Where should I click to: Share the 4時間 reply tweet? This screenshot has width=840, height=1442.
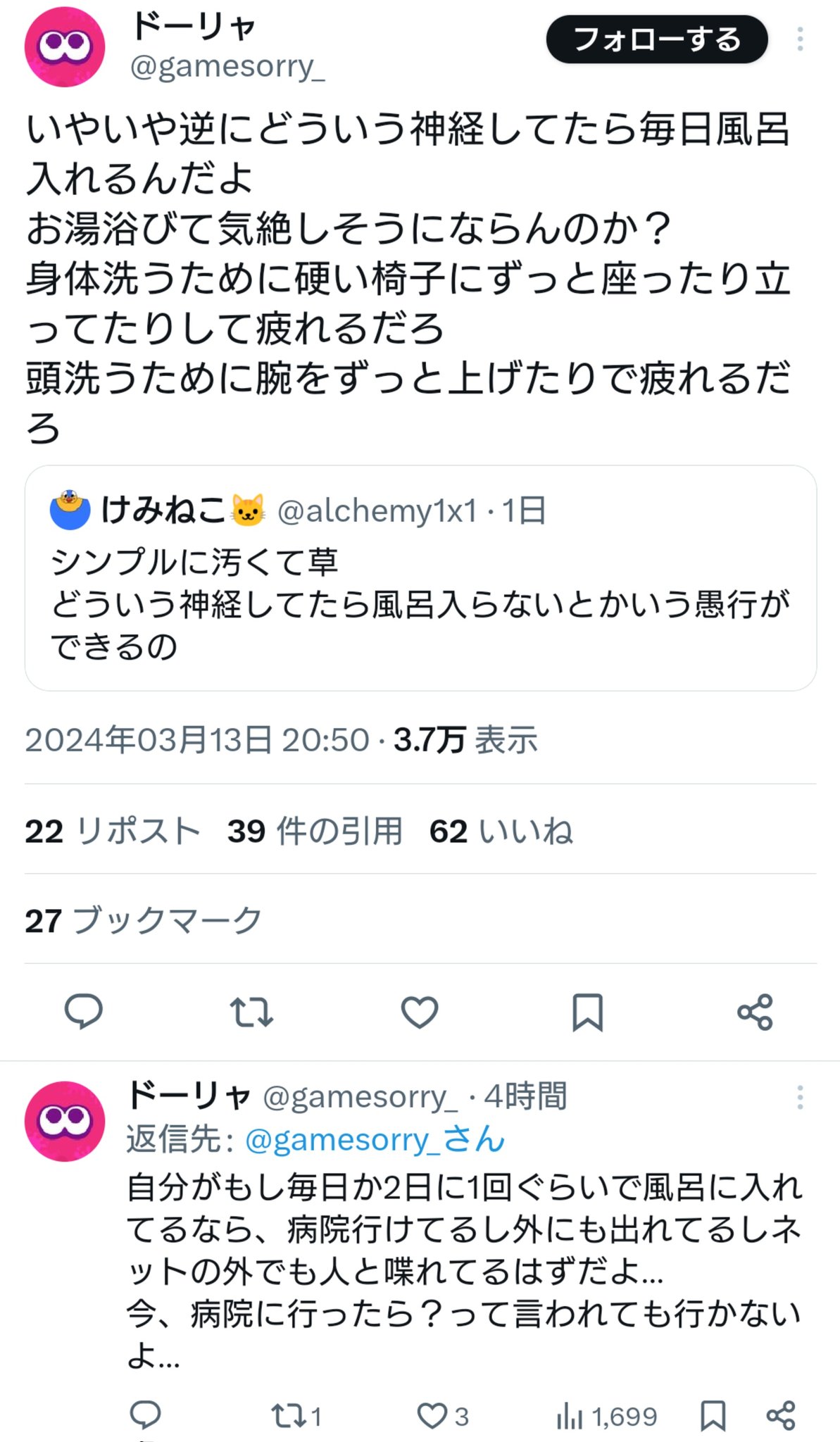click(780, 1416)
